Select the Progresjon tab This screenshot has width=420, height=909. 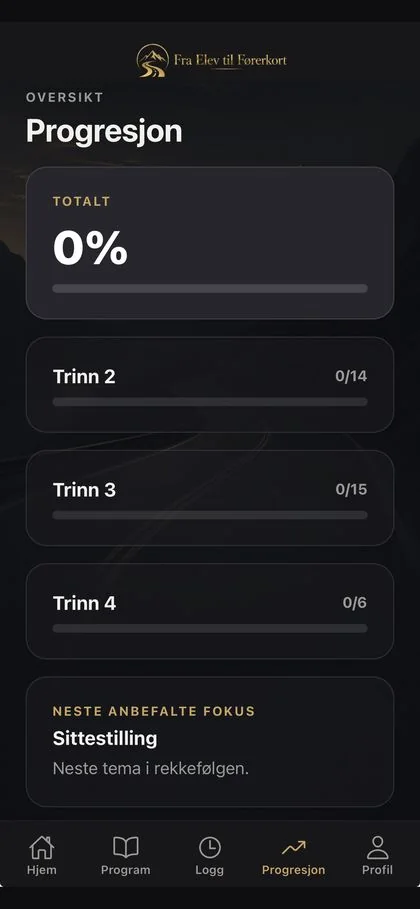click(x=294, y=855)
